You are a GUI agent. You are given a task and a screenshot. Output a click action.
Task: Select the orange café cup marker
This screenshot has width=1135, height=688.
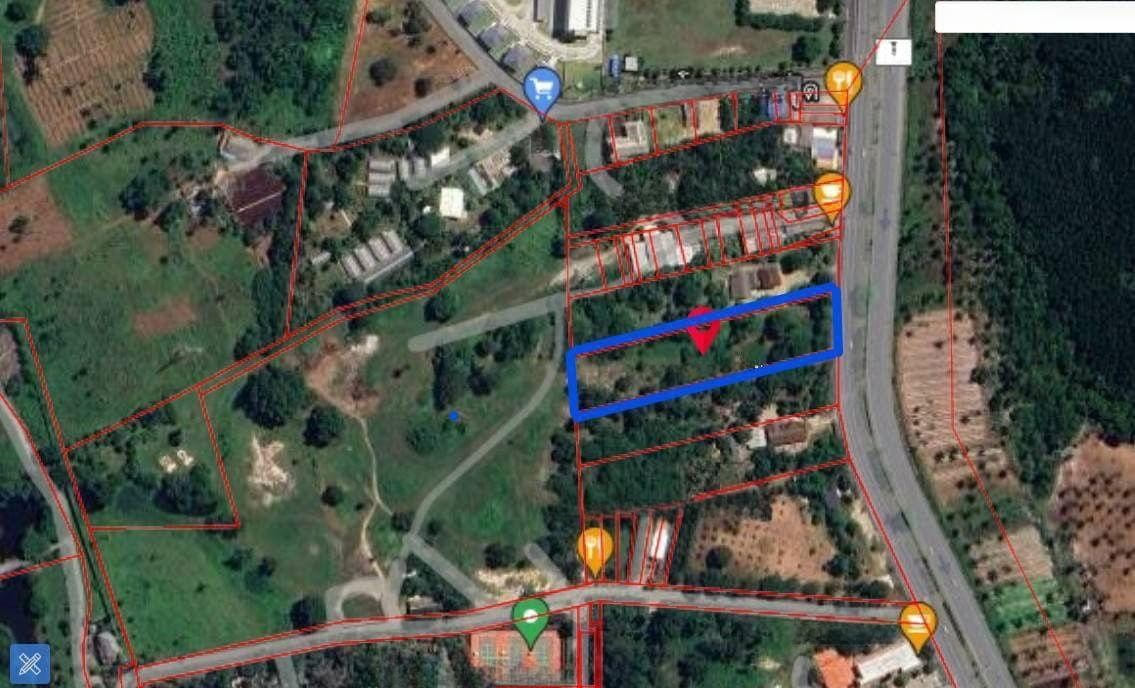click(831, 193)
